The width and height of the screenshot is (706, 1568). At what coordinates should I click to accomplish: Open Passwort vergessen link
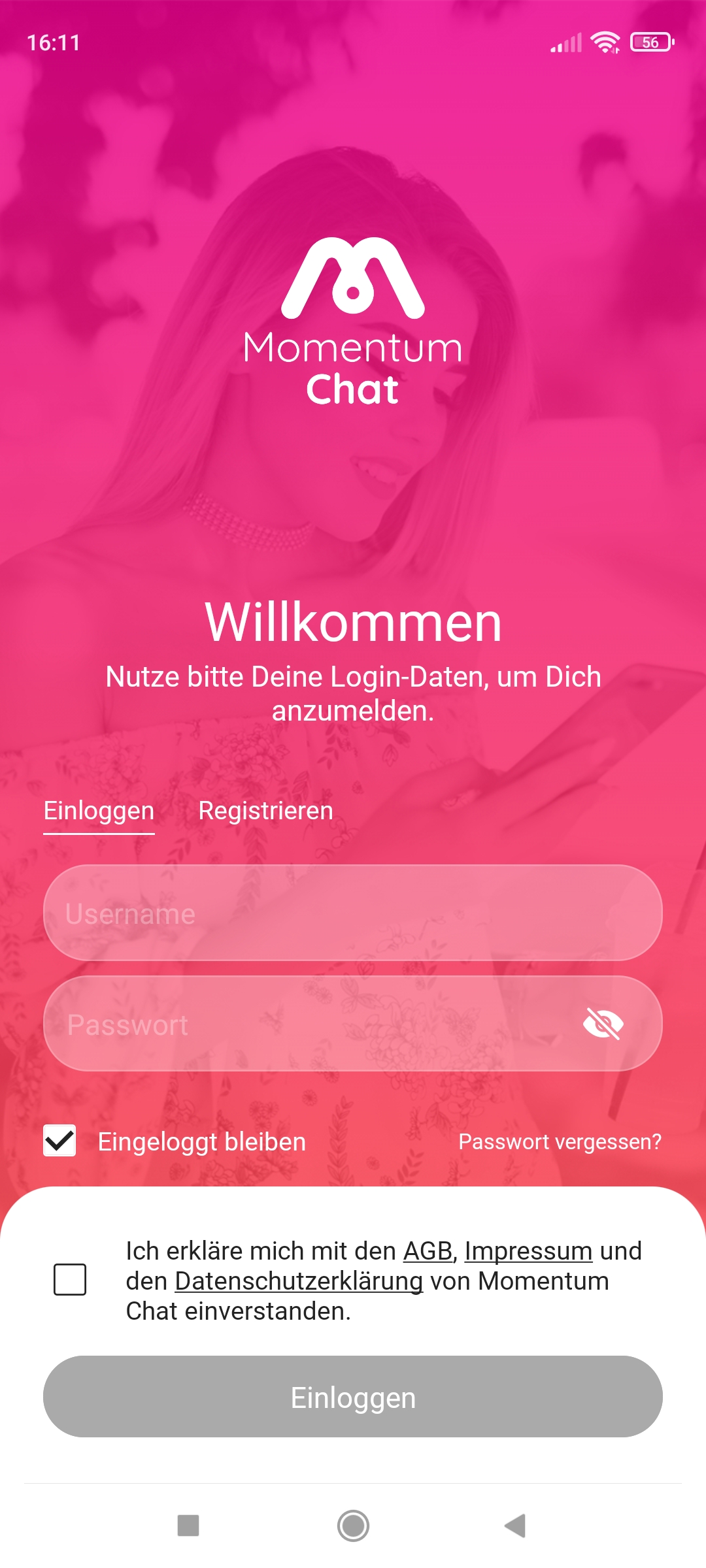point(560,1142)
